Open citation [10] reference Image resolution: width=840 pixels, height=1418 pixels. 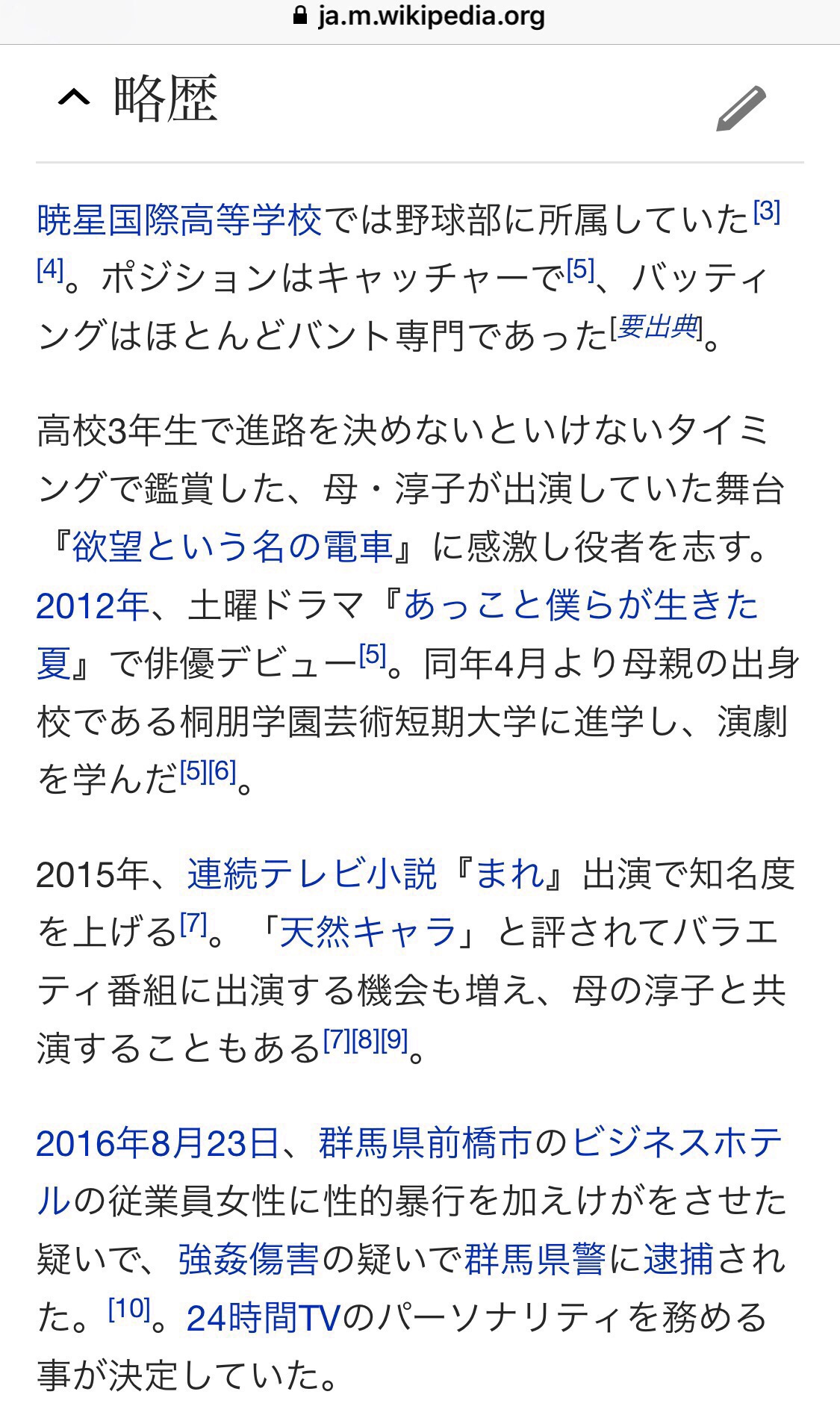tap(129, 1308)
